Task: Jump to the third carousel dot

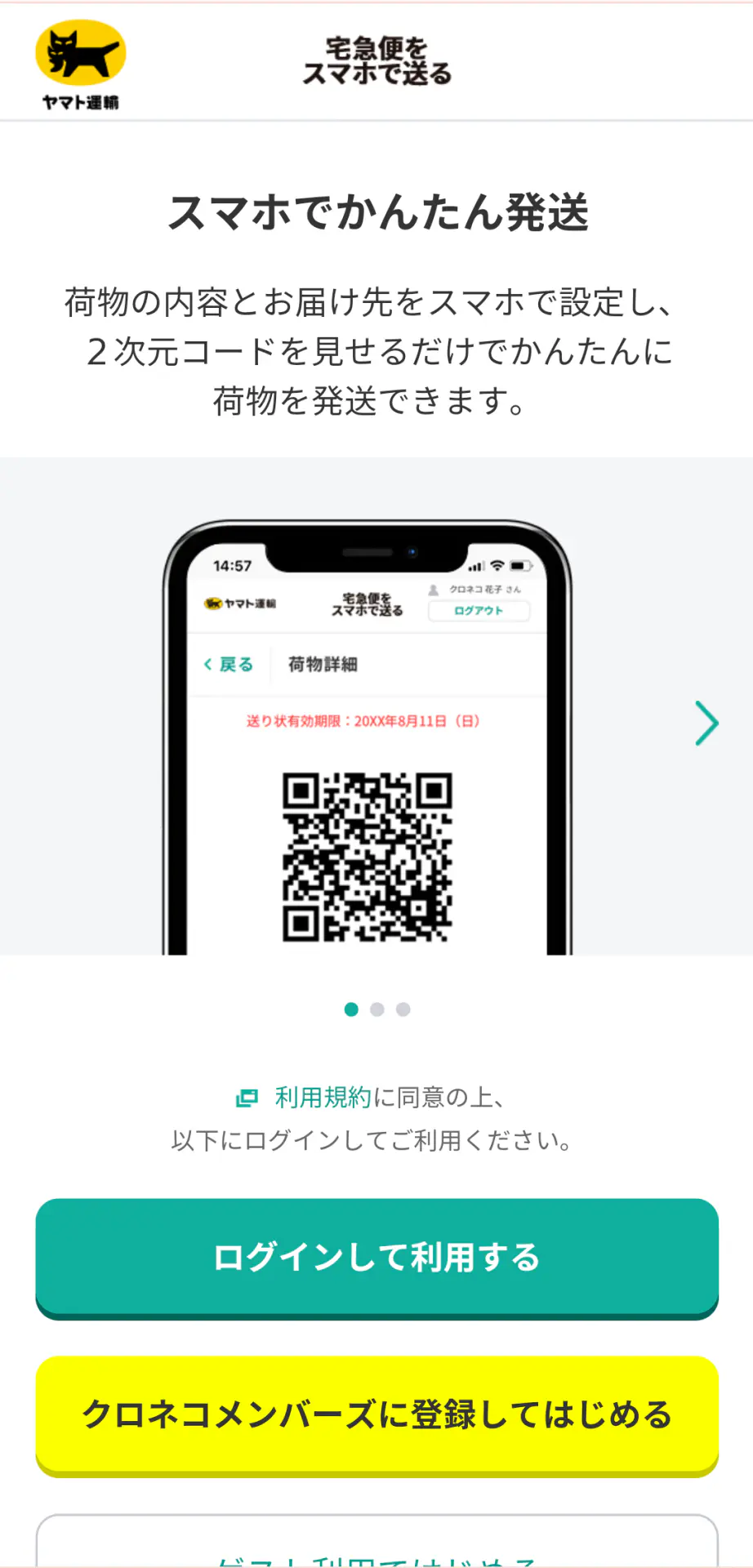Action: pyautogui.click(x=403, y=1009)
